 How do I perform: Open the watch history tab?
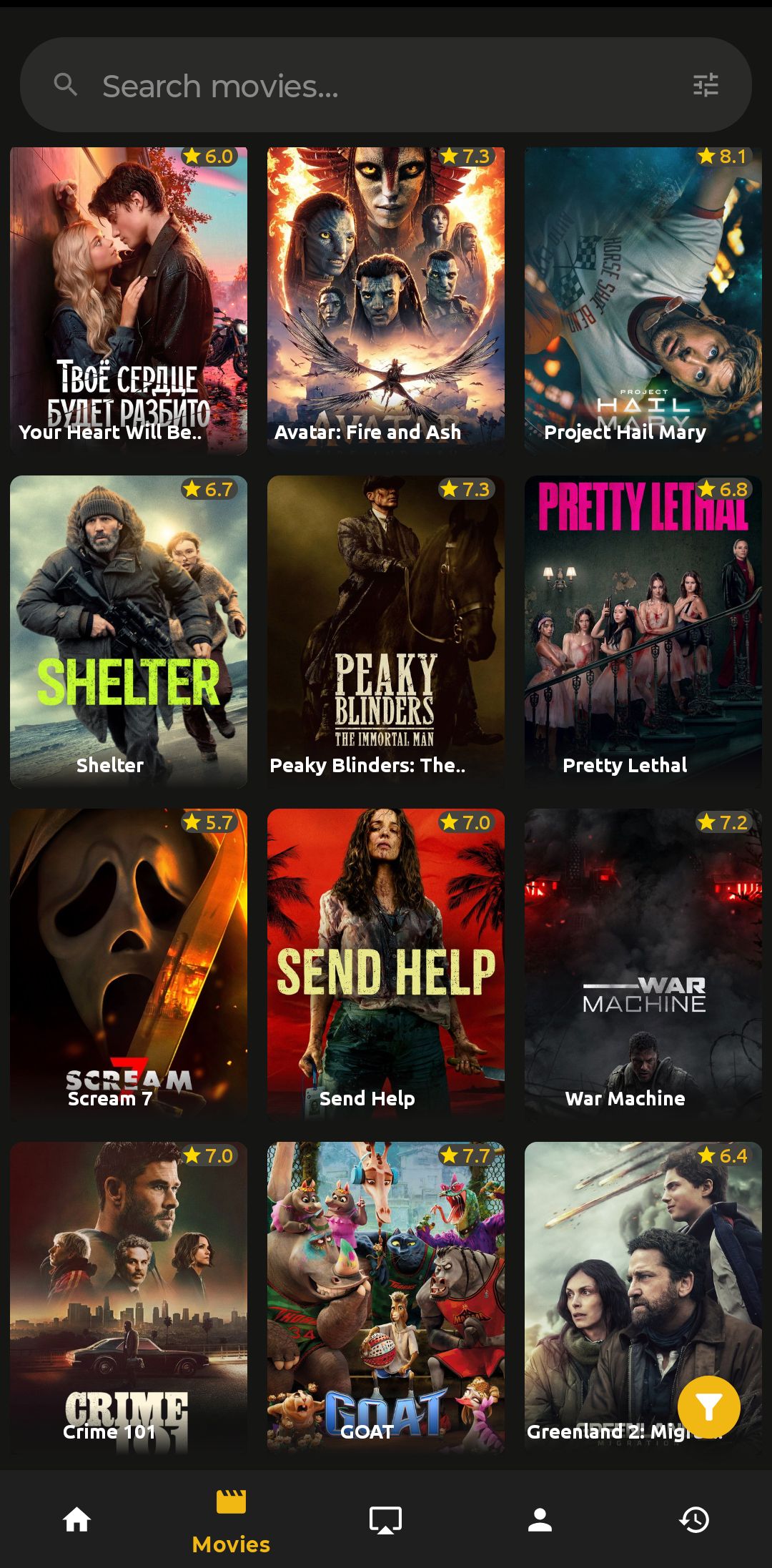pyautogui.click(x=694, y=1519)
